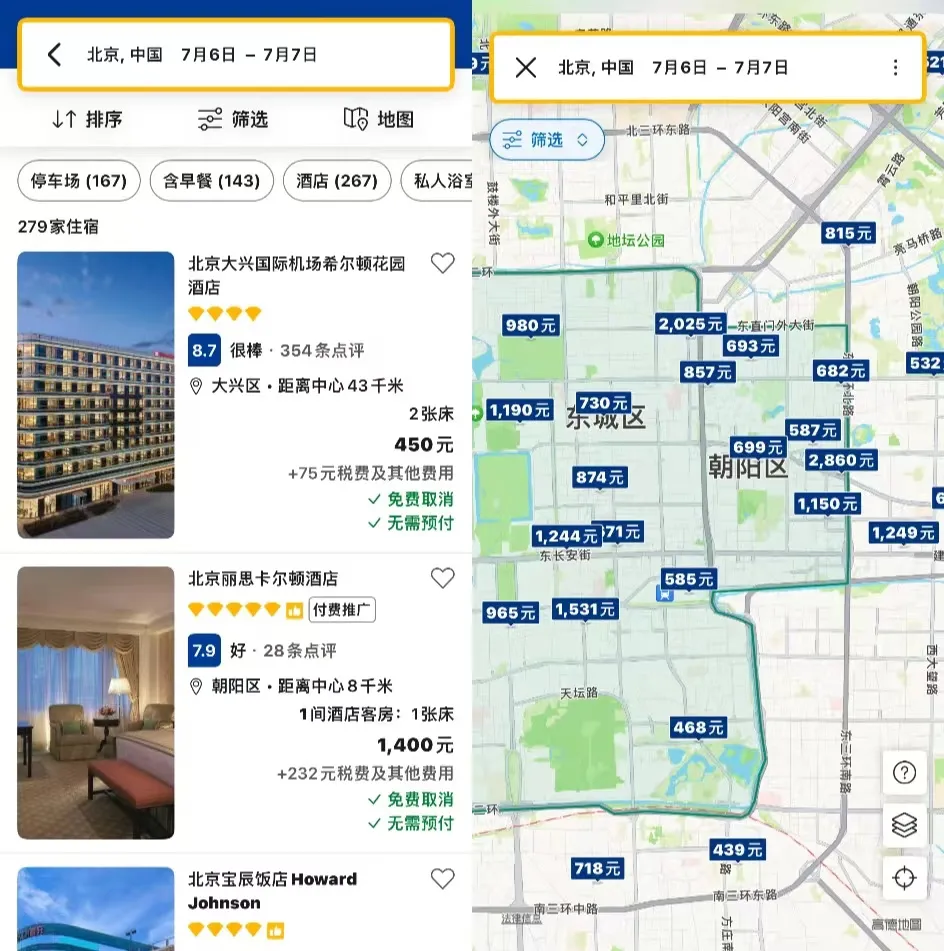
Task: Open 筛选 filters above the hotel list
Action: 233,120
